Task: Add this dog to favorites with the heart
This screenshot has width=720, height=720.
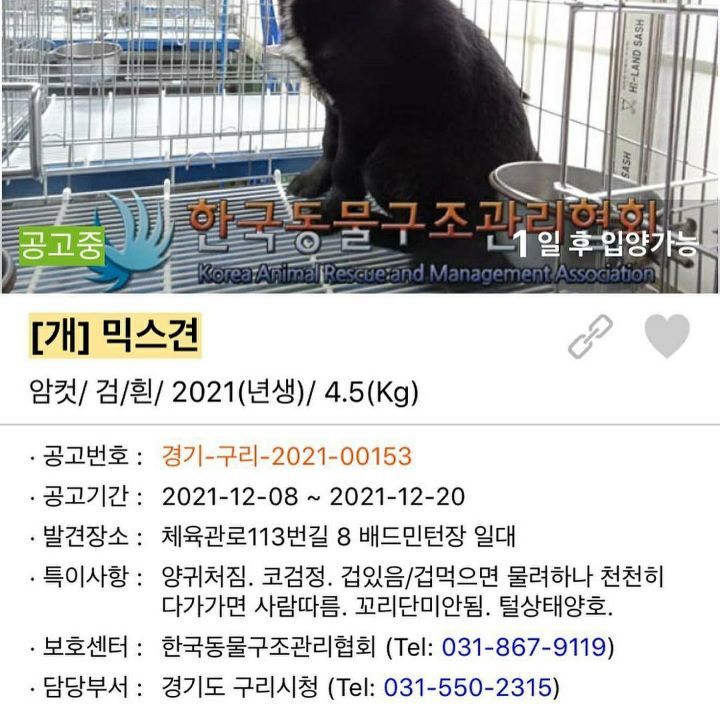Action: (x=667, y=336)
